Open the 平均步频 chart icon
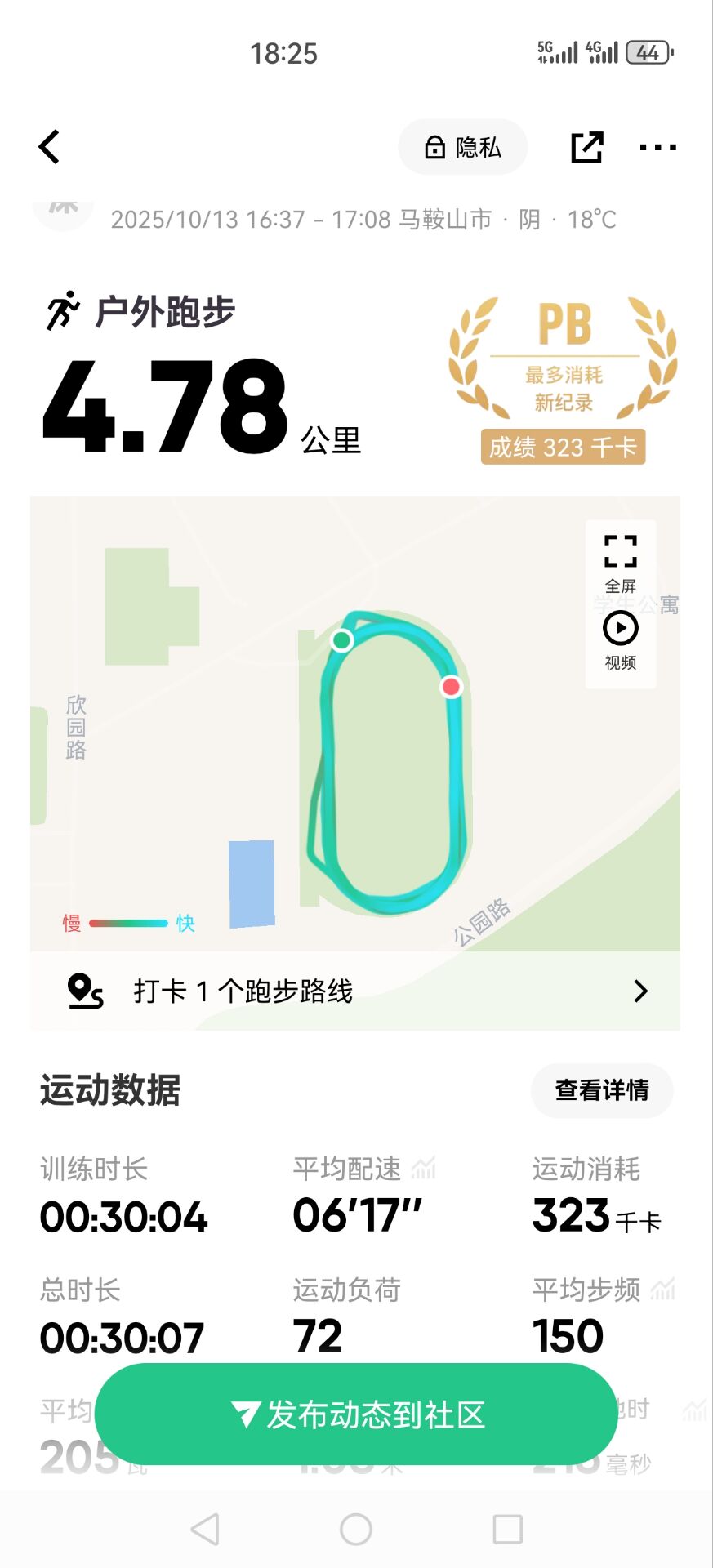The height and width of the screenshot is (1568, 713). coord(663,1290)
